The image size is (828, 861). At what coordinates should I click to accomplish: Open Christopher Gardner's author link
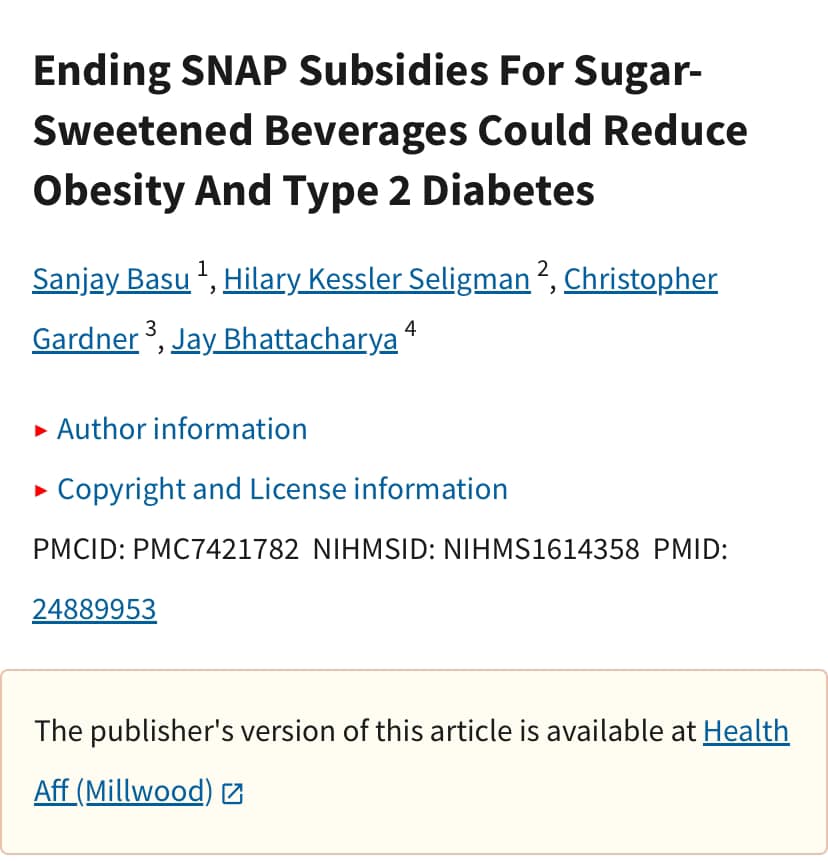point(640,279)
